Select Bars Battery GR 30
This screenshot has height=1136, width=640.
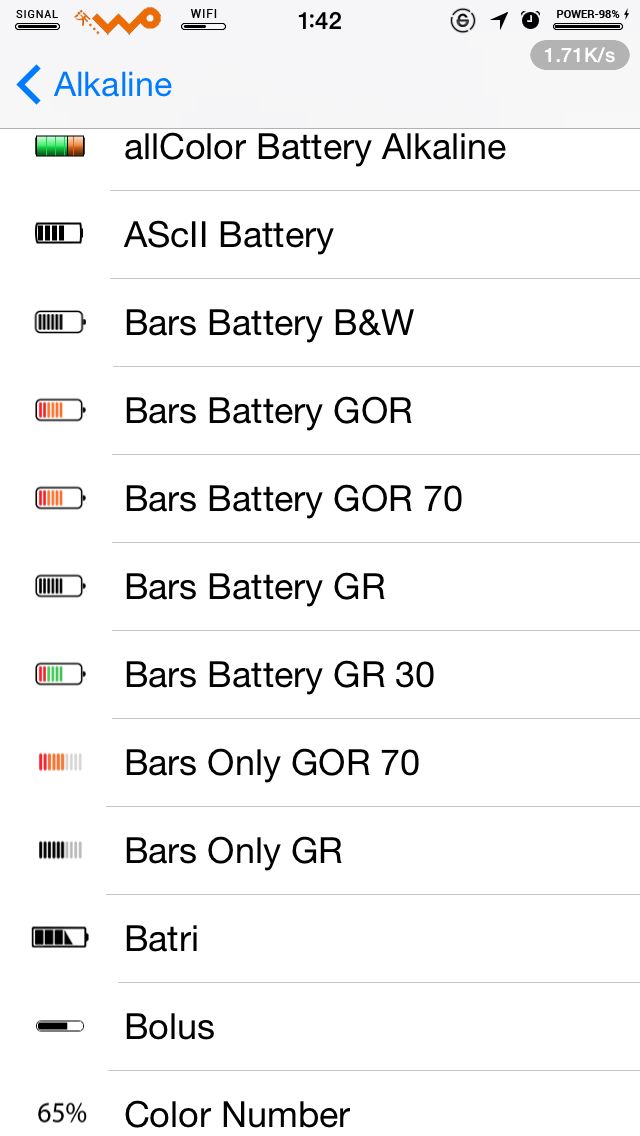[x=320, y=674]
